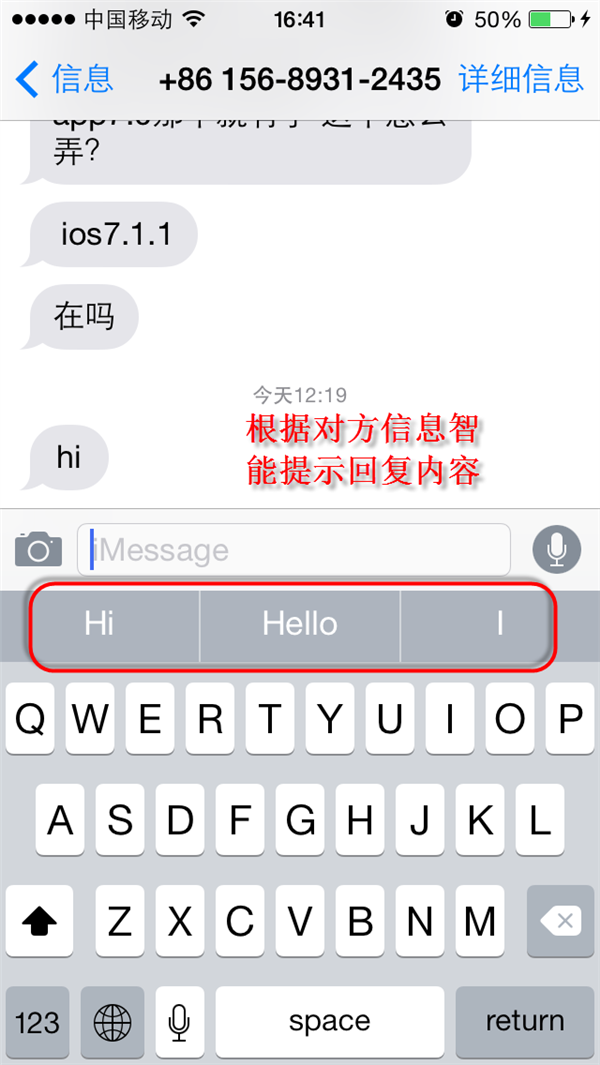Record an audio message with the microphone

coord(556,548)
